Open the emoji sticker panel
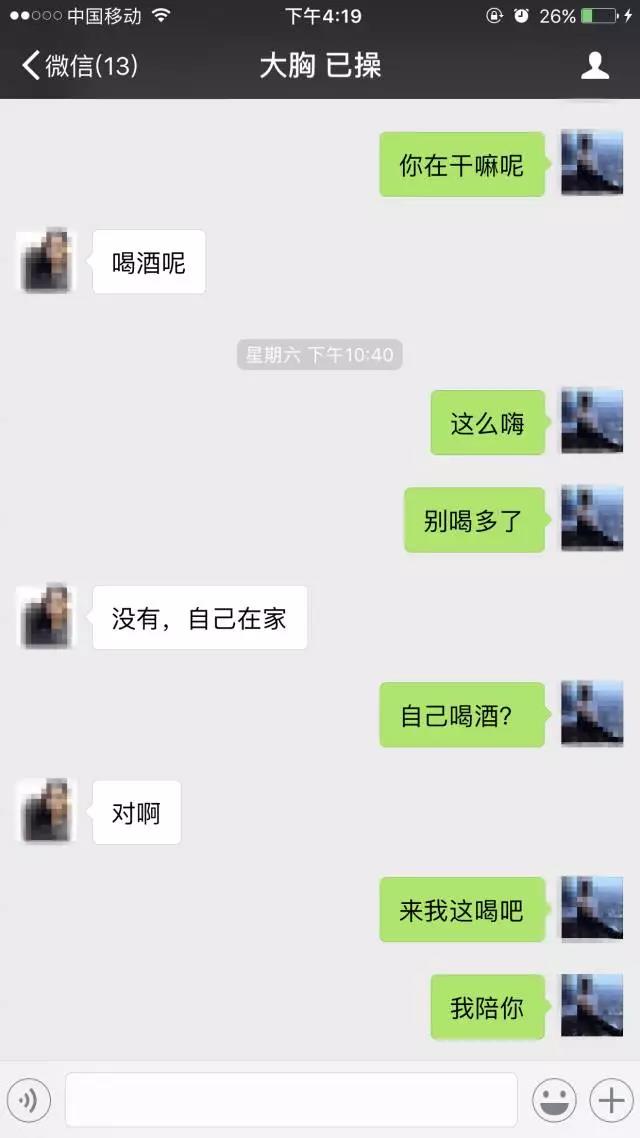 (553, 1100)
